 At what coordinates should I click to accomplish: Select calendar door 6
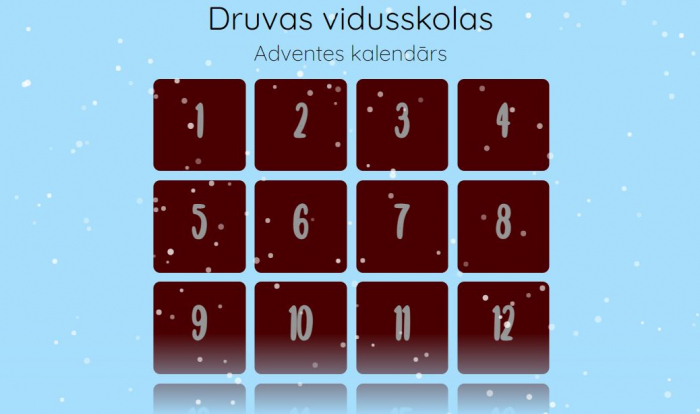(300, 225)
